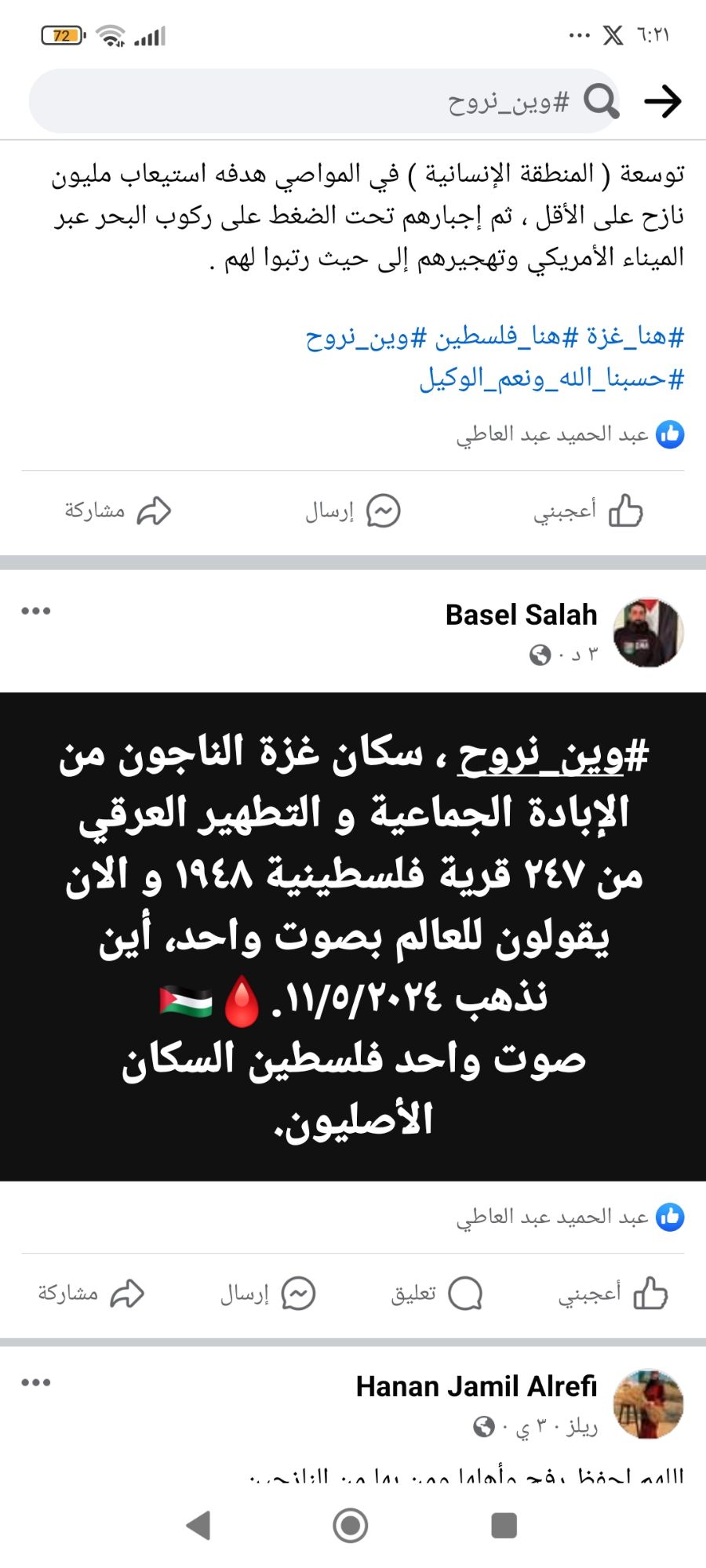The image size is (706, 1568).
Task: Share Basel Salah's post
Action: coord(91,1294)
